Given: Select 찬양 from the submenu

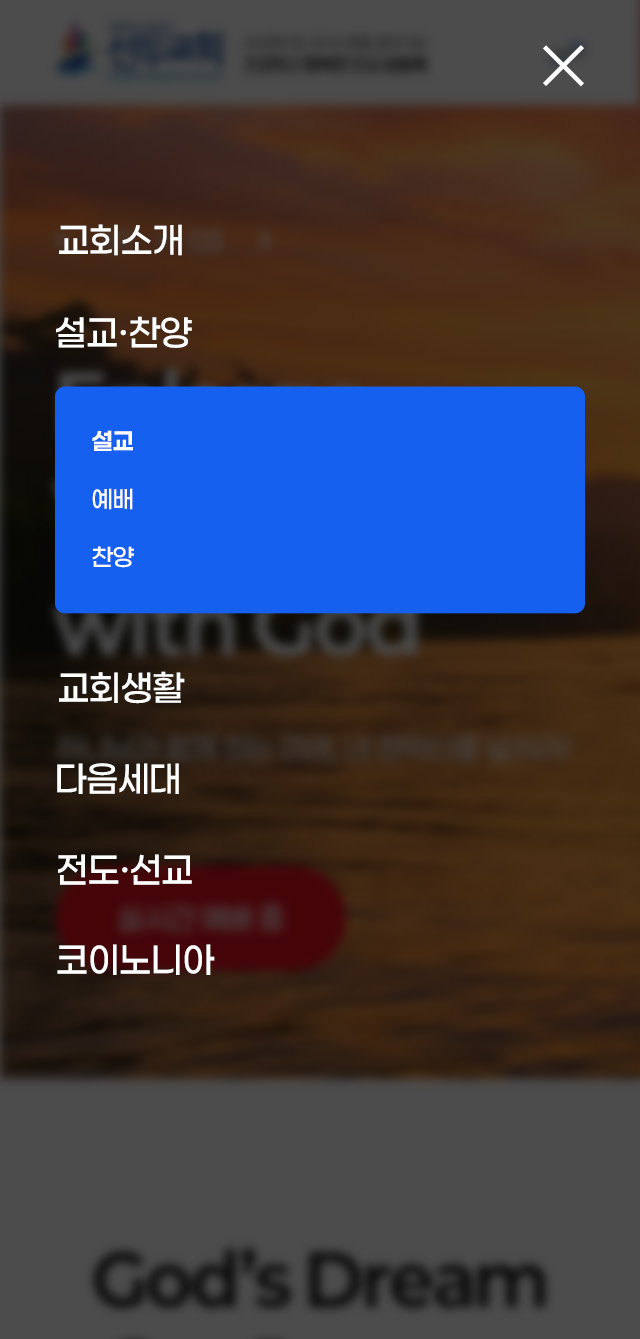Looking at the screenshot, I should click(113, 557).
